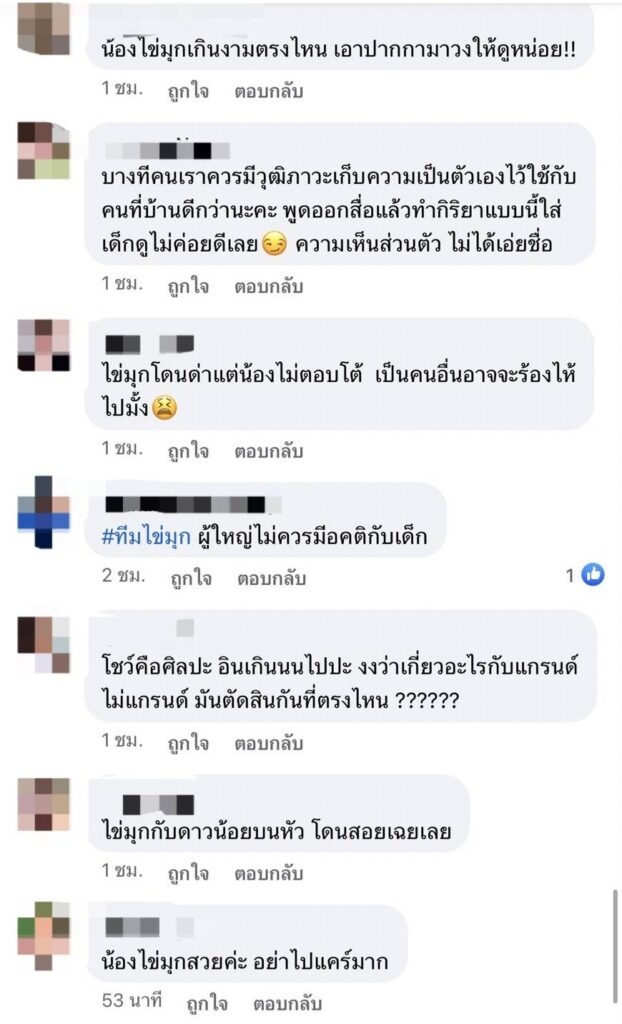The width and height of the screenshot is (622, 1024).
Task: Reply to comment 'น้องไข่มุกสวยค่ะ อย่าไปแคร์มาก'
Action: (x=286, y=1001)
